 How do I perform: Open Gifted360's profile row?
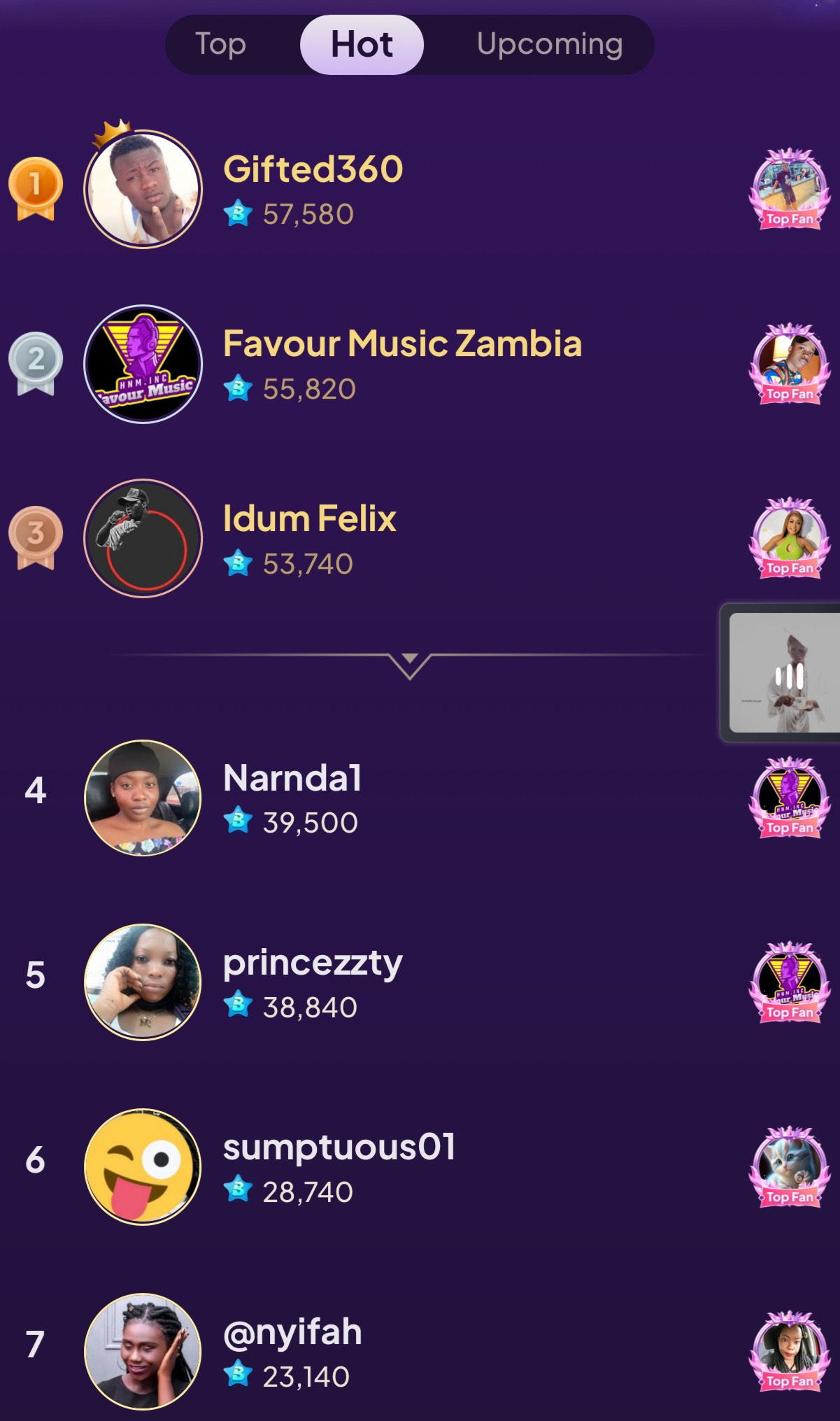click(420, 189)
